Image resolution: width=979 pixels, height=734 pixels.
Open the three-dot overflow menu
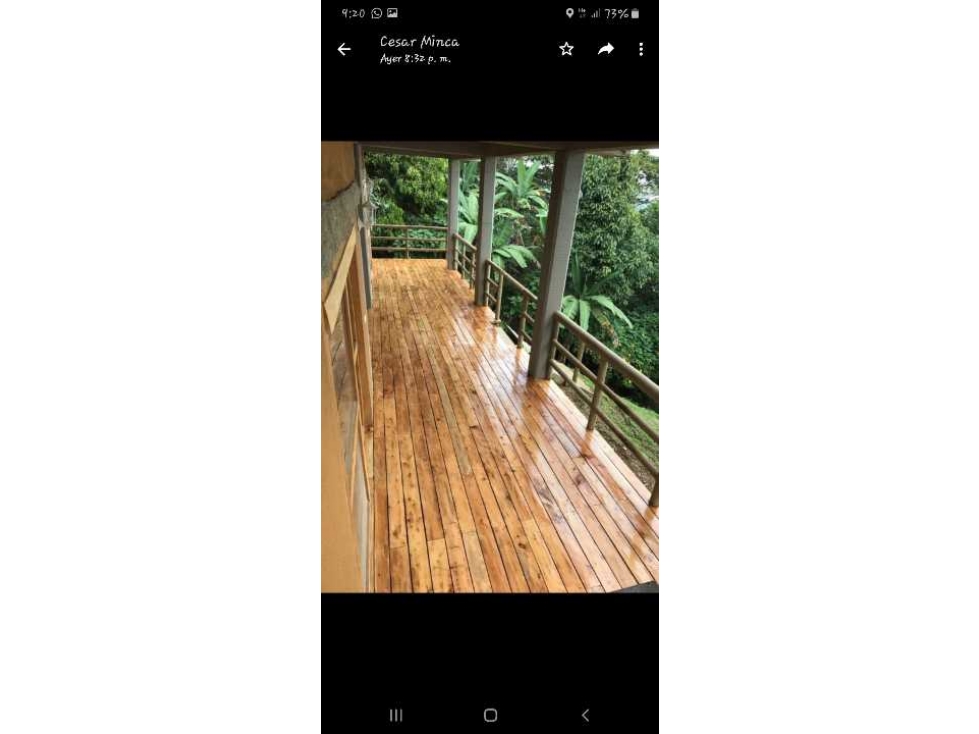click(641, 49)
